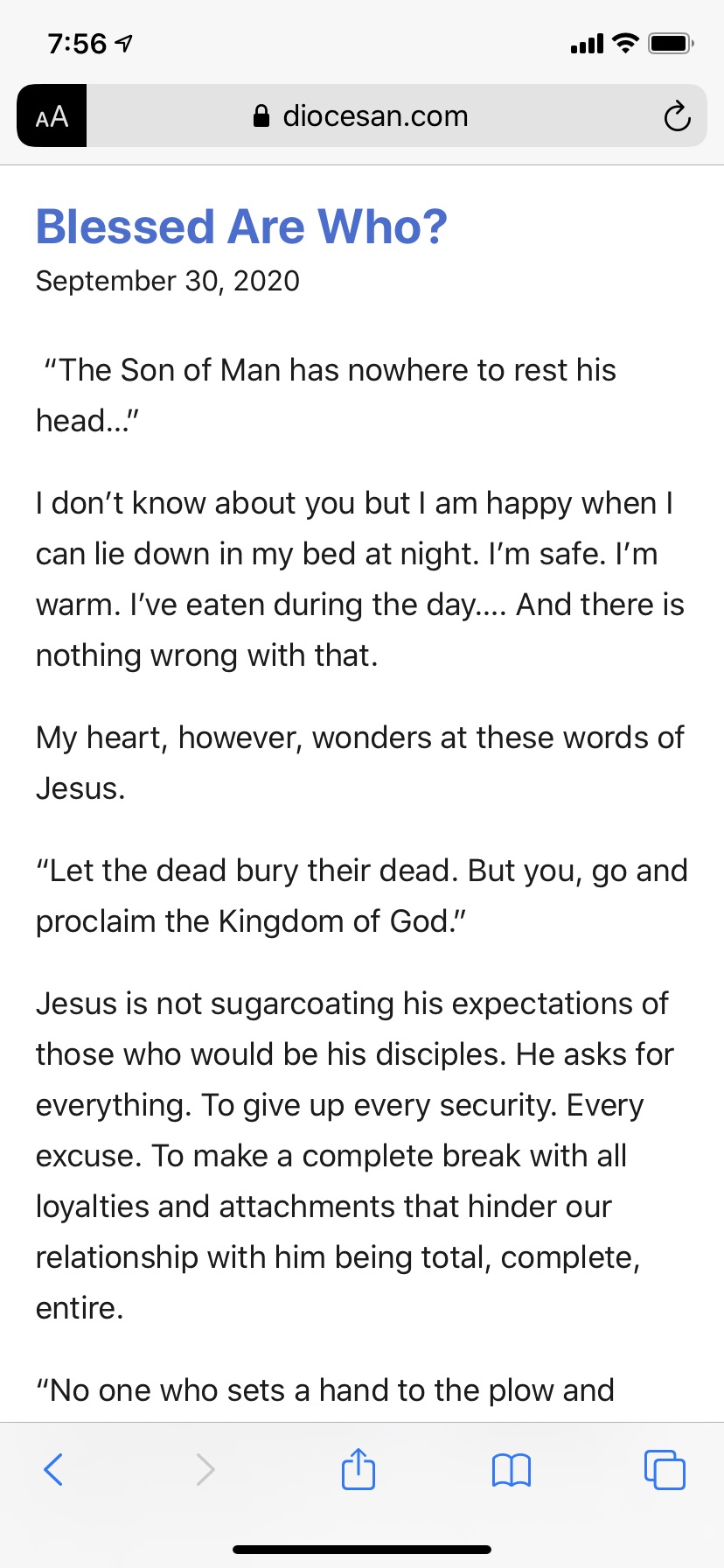
Task: Reload the current page
Action: (x=677, y=116)
